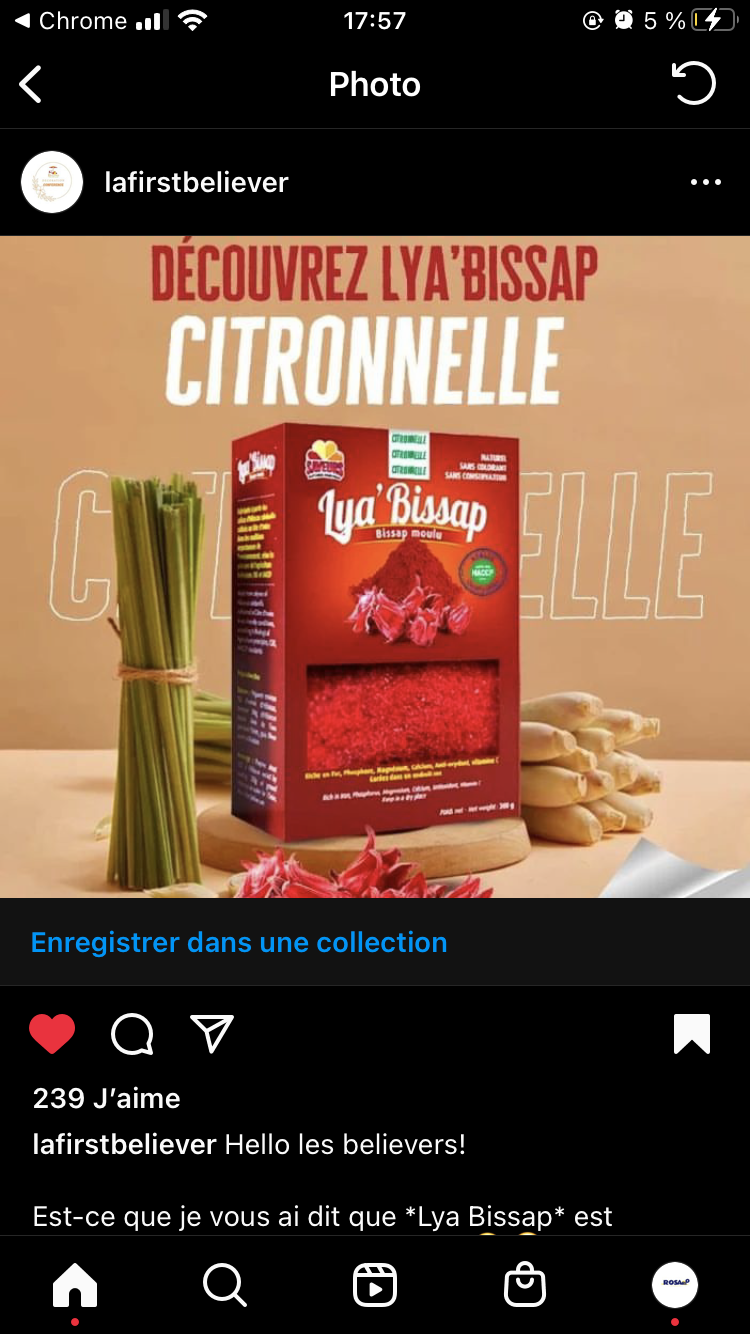The image size is (750, 1334).
Task: Go back from the Photo screen
Action: [x=31, y=84]
